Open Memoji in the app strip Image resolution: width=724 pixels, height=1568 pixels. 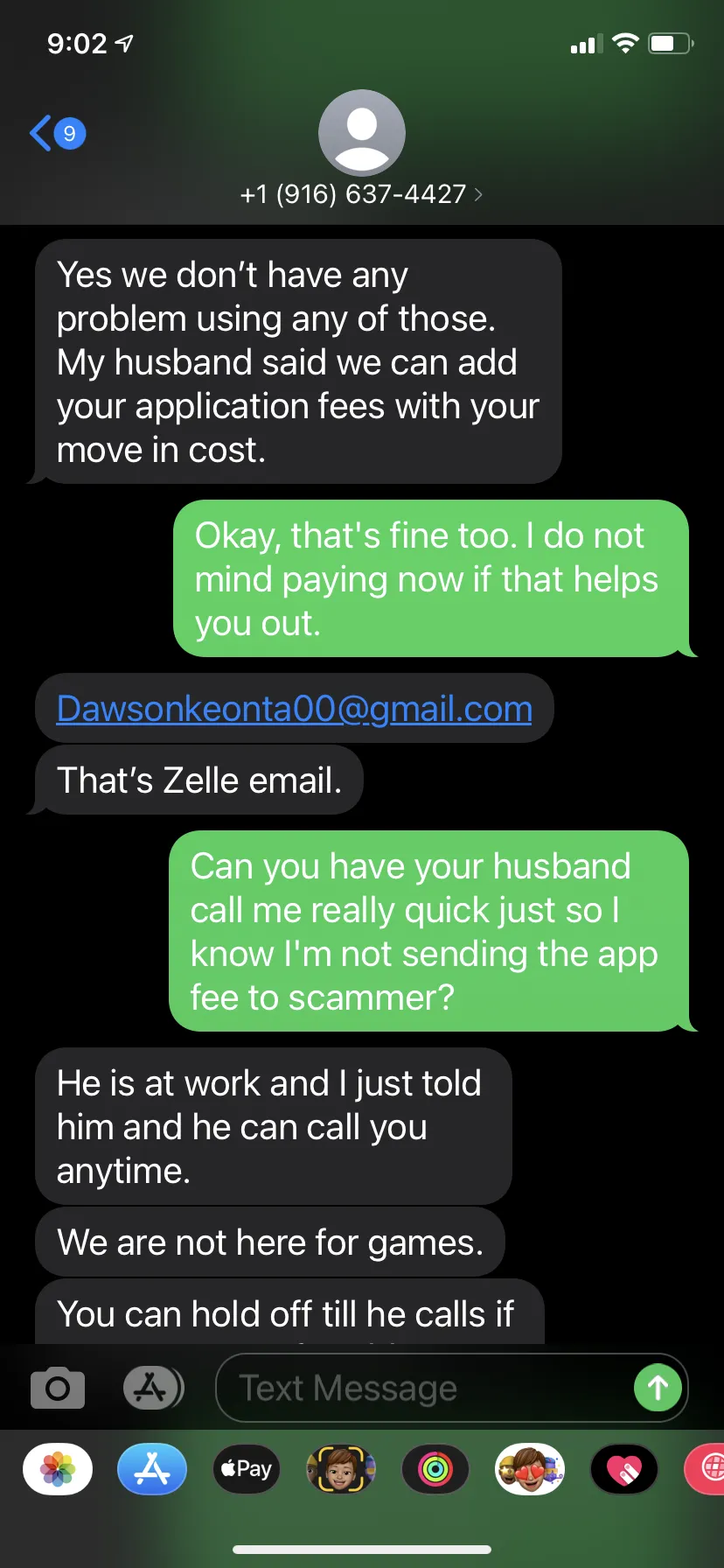(341, 1468)
